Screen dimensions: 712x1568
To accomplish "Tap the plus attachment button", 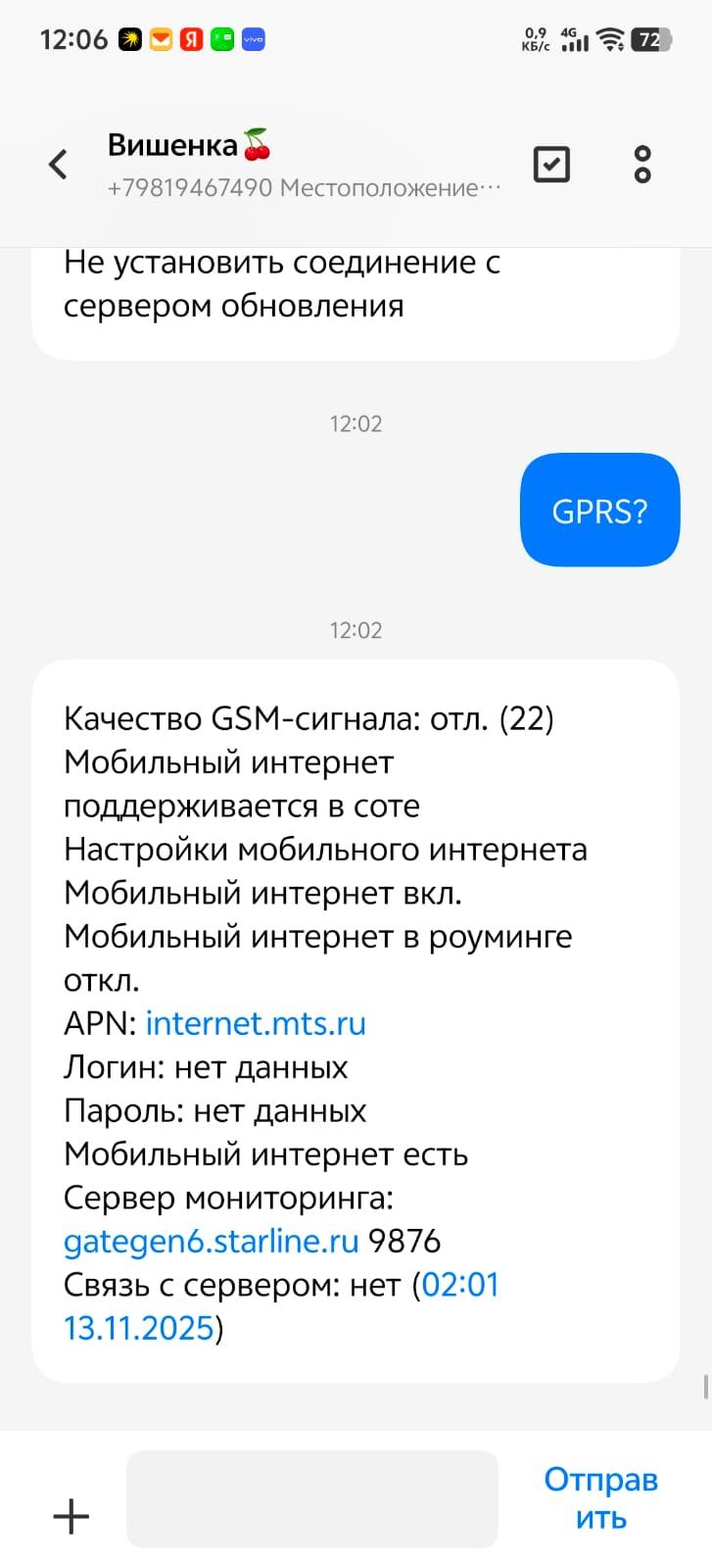I will click(71, 1517).
